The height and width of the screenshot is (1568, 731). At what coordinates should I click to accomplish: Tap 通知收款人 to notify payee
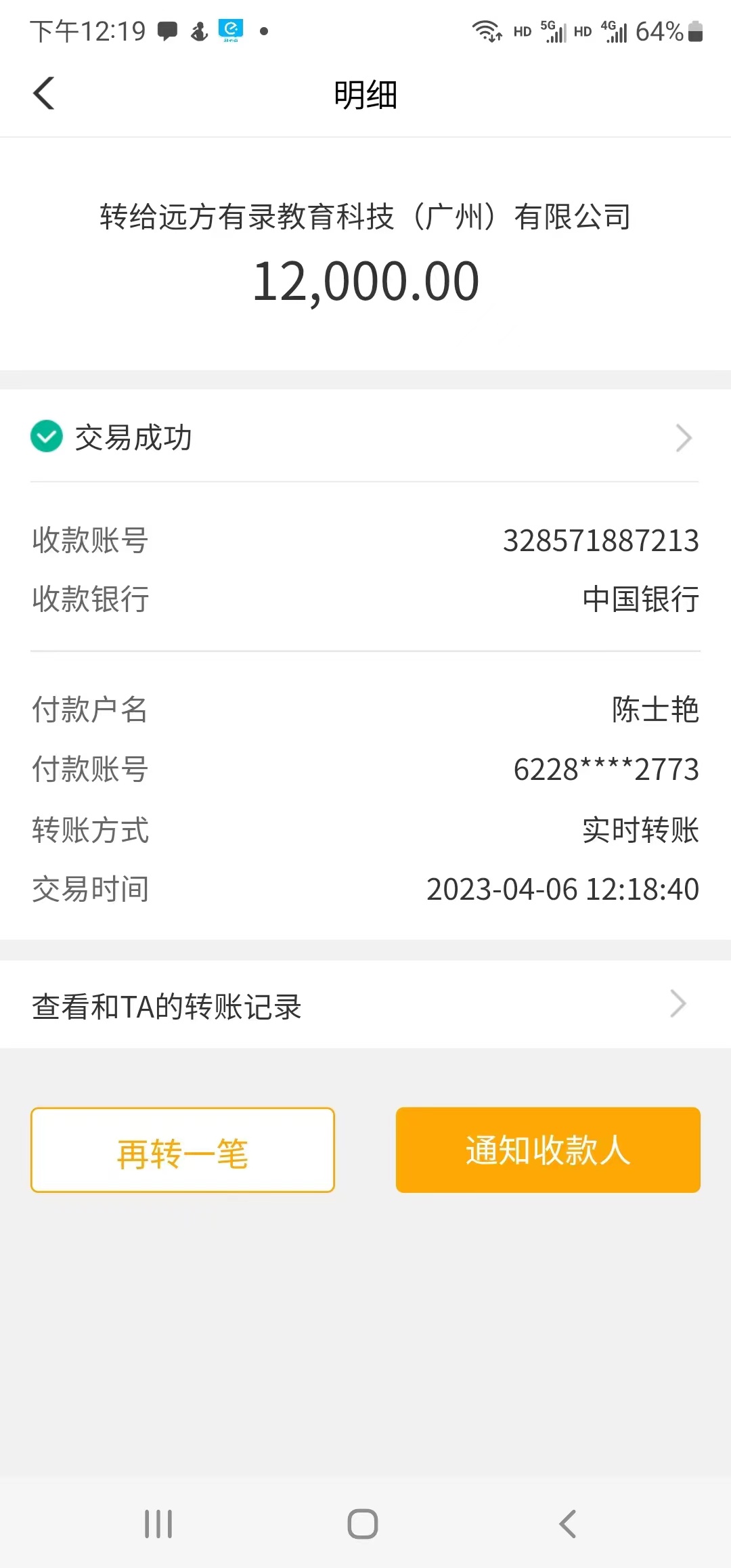coord(548,1150)
